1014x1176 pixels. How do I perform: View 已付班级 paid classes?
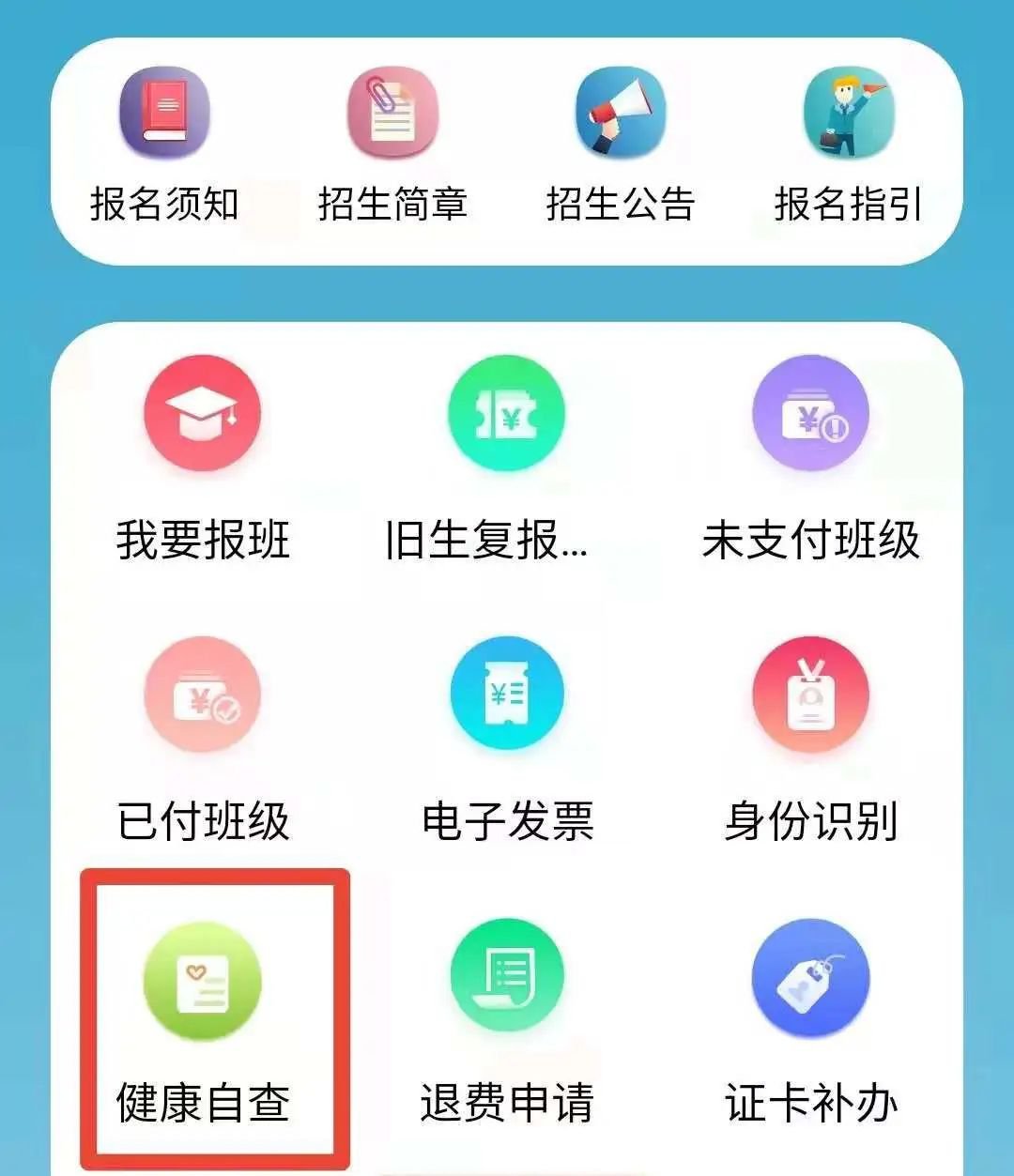202,695
